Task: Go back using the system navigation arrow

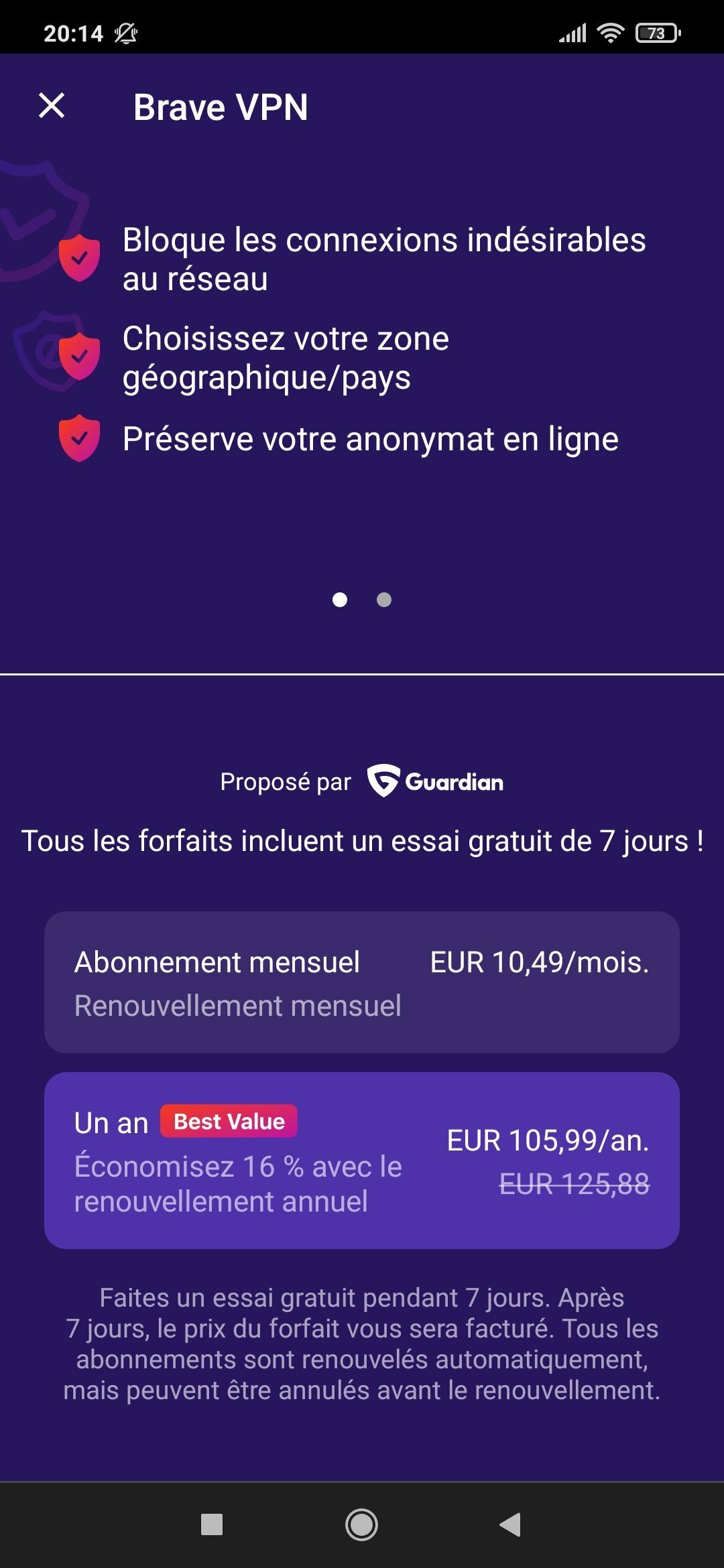Action: click(x=511, y=1524)
